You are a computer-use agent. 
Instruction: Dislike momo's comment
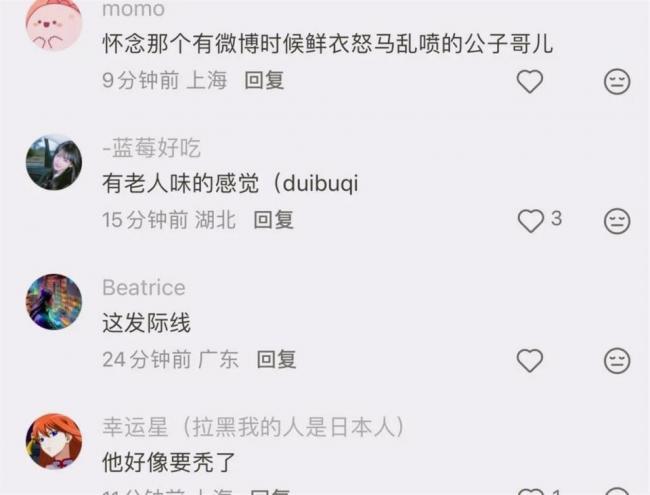[x=617, y=82]
